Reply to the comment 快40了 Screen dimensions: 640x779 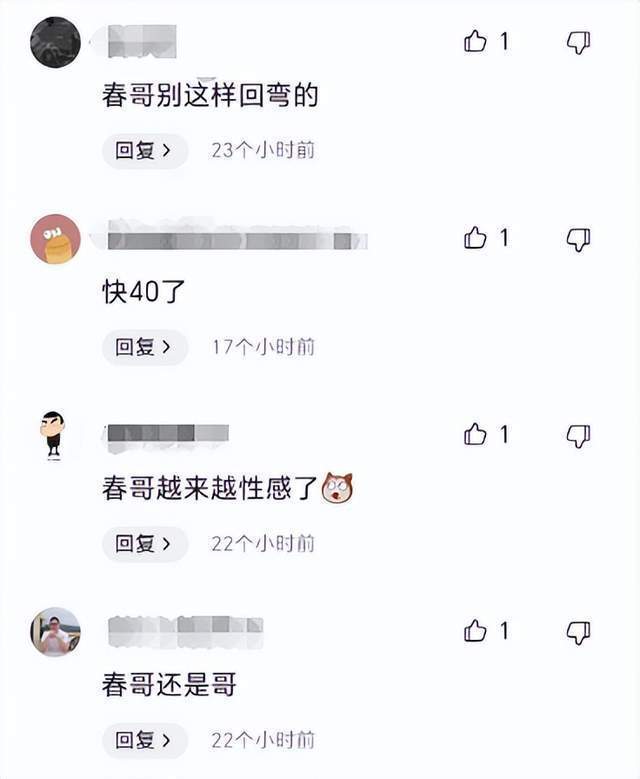pyautogui.click(x=144, y=347)
